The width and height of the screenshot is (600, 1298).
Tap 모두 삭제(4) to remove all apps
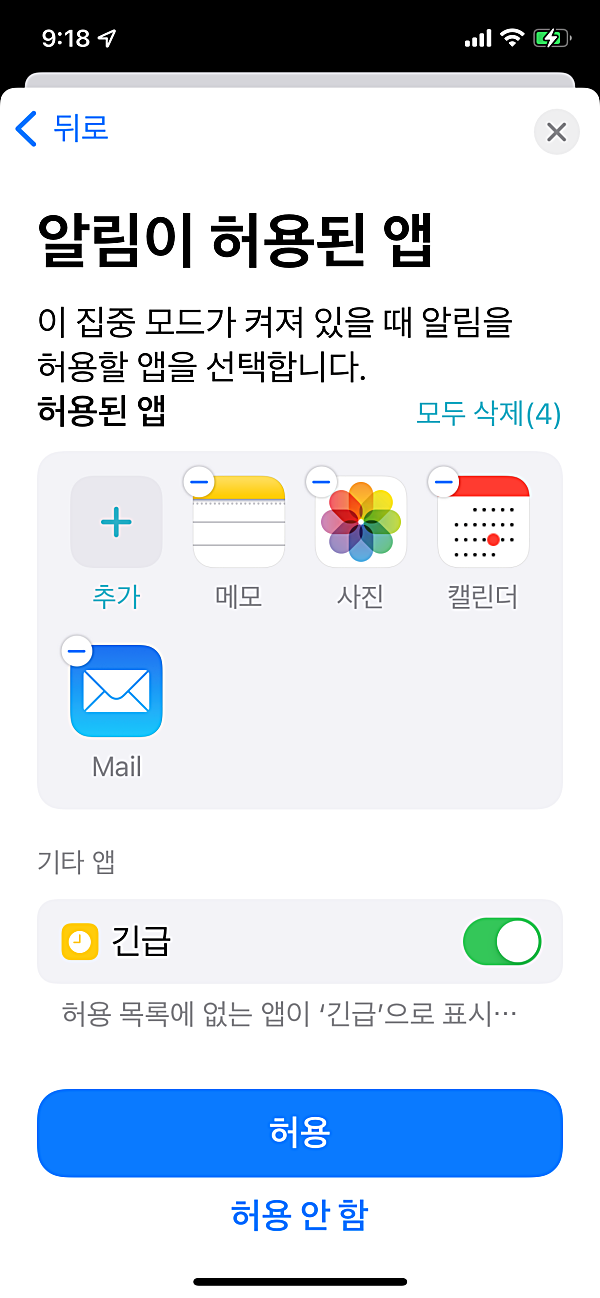click(x=488, y=414)
